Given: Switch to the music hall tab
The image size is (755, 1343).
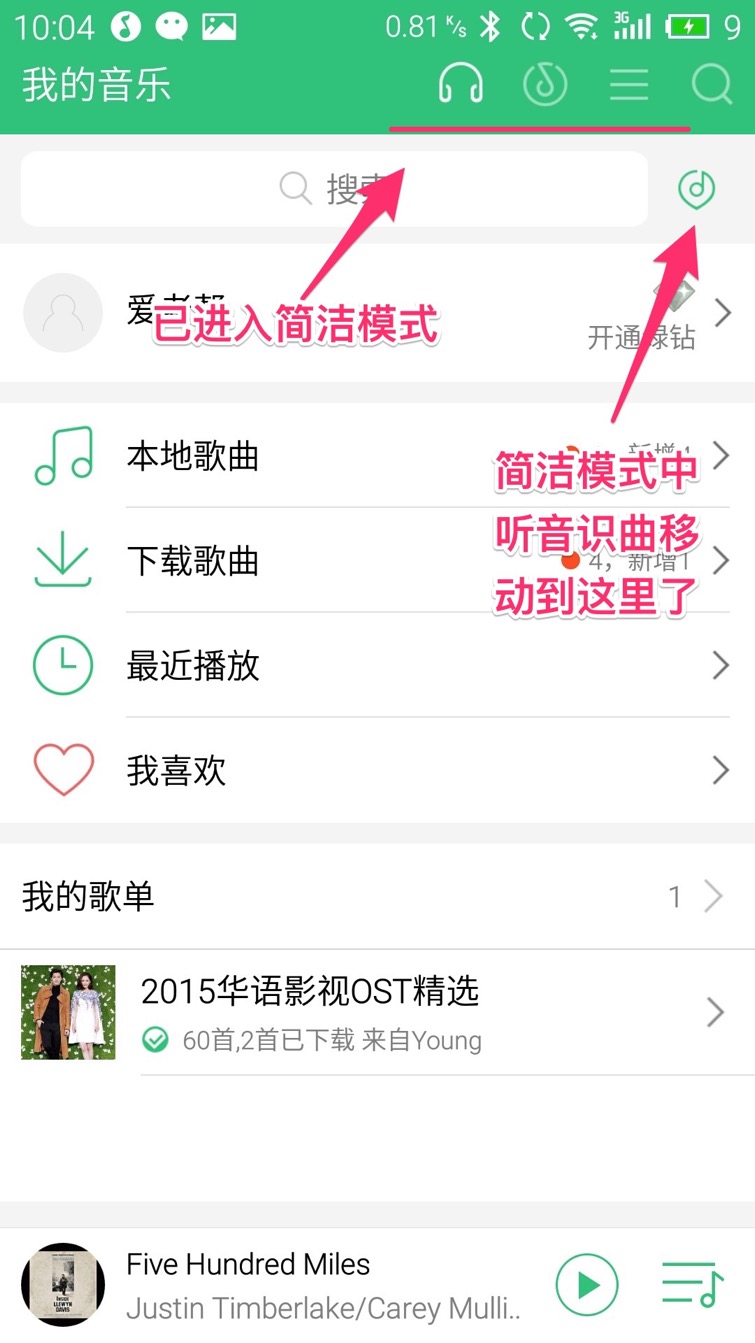Looking at the screenshot, I should tap(545, 84).
